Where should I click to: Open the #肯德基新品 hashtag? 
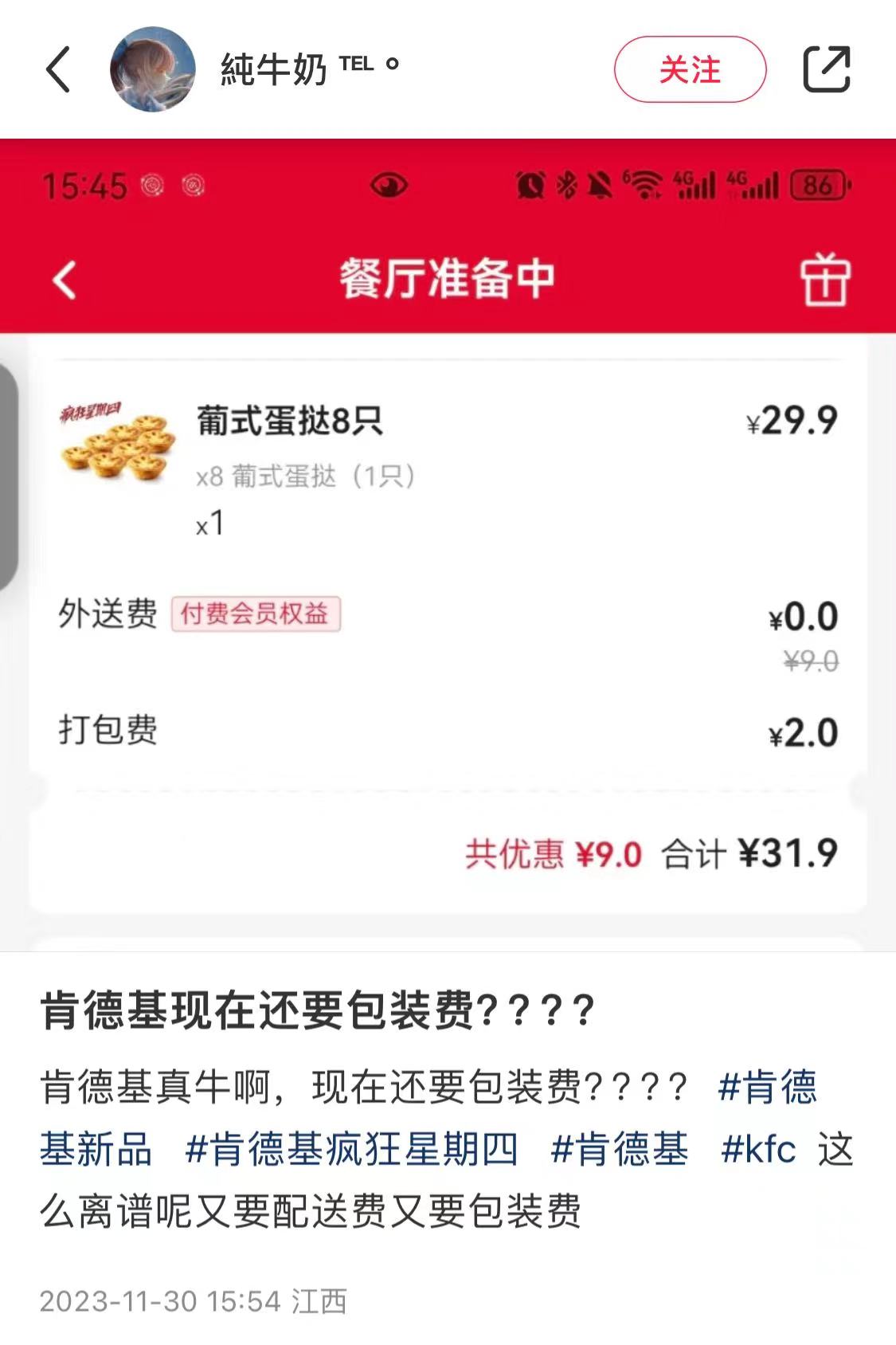pos(767,1087)
